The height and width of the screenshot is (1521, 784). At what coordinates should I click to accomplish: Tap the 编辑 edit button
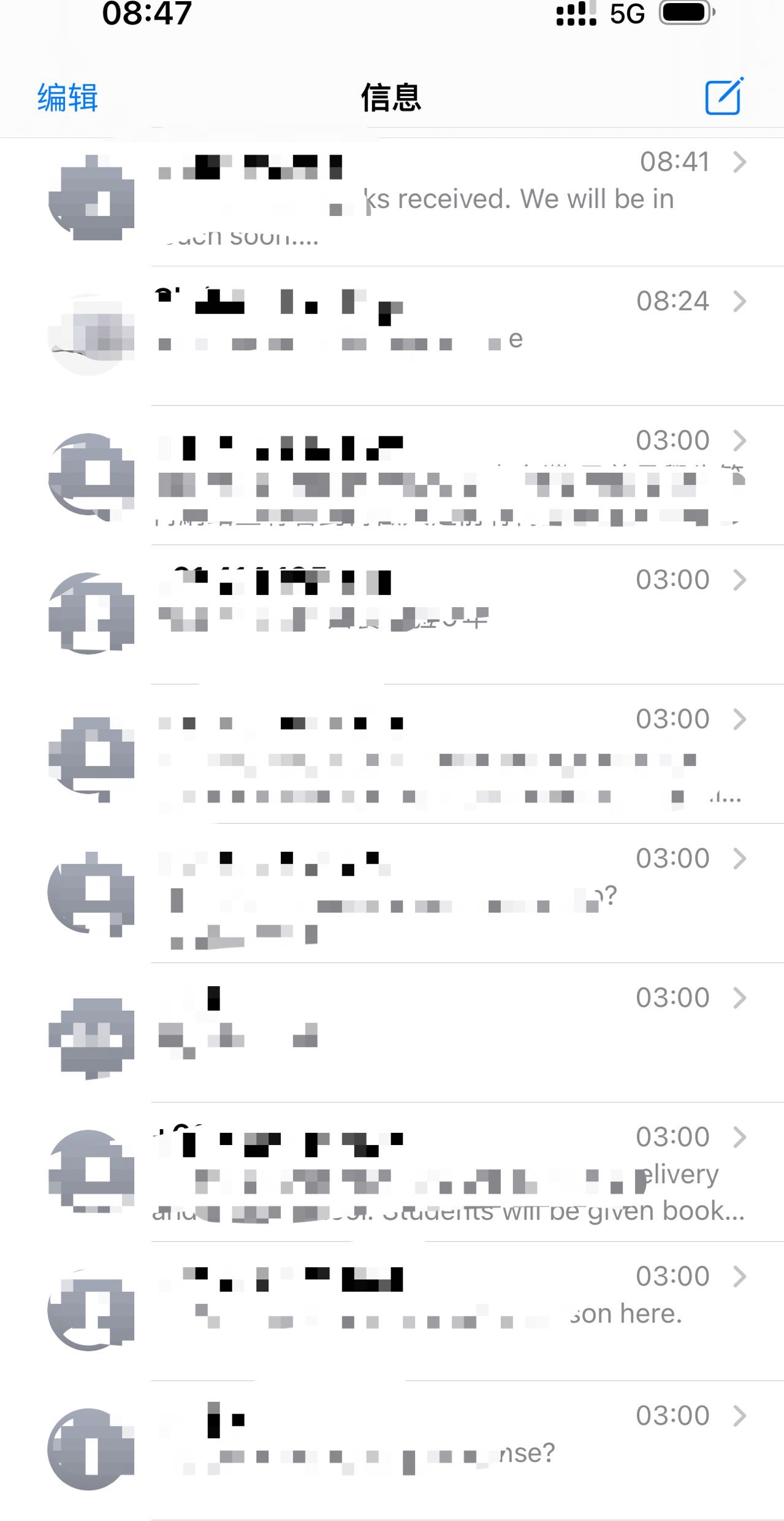click(67, 98)
